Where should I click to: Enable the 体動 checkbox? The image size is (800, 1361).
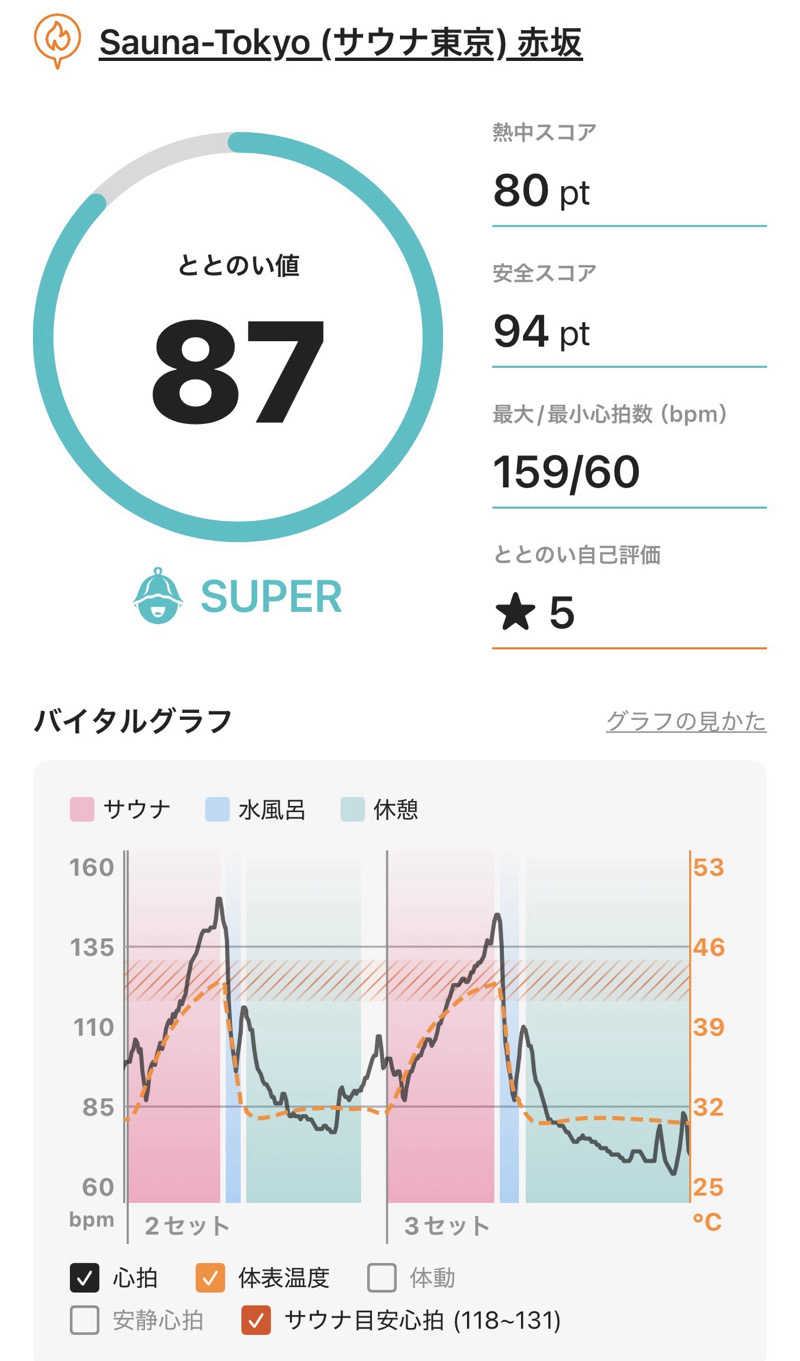(382, 1277)
